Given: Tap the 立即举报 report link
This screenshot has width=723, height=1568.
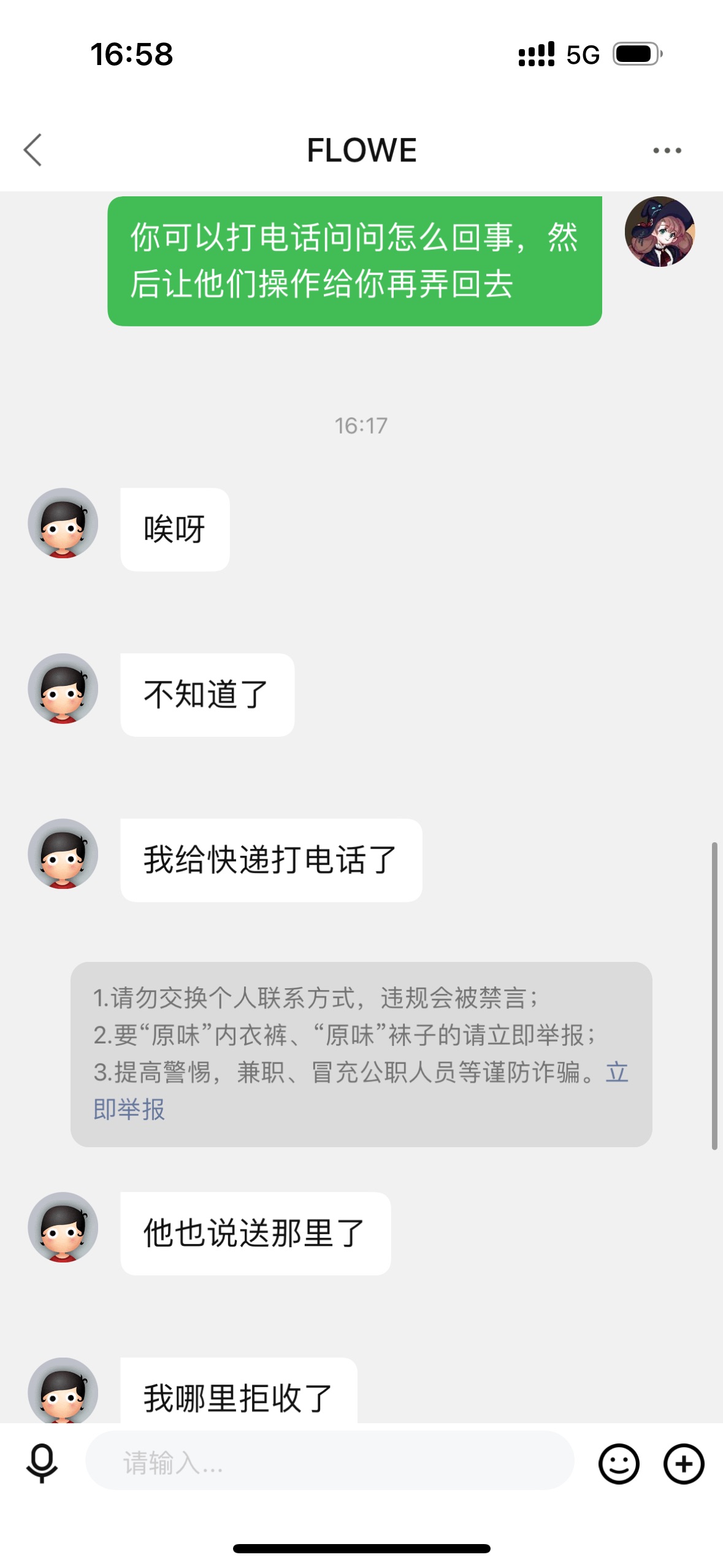Looking at the screenshot, I should 129,1109.
